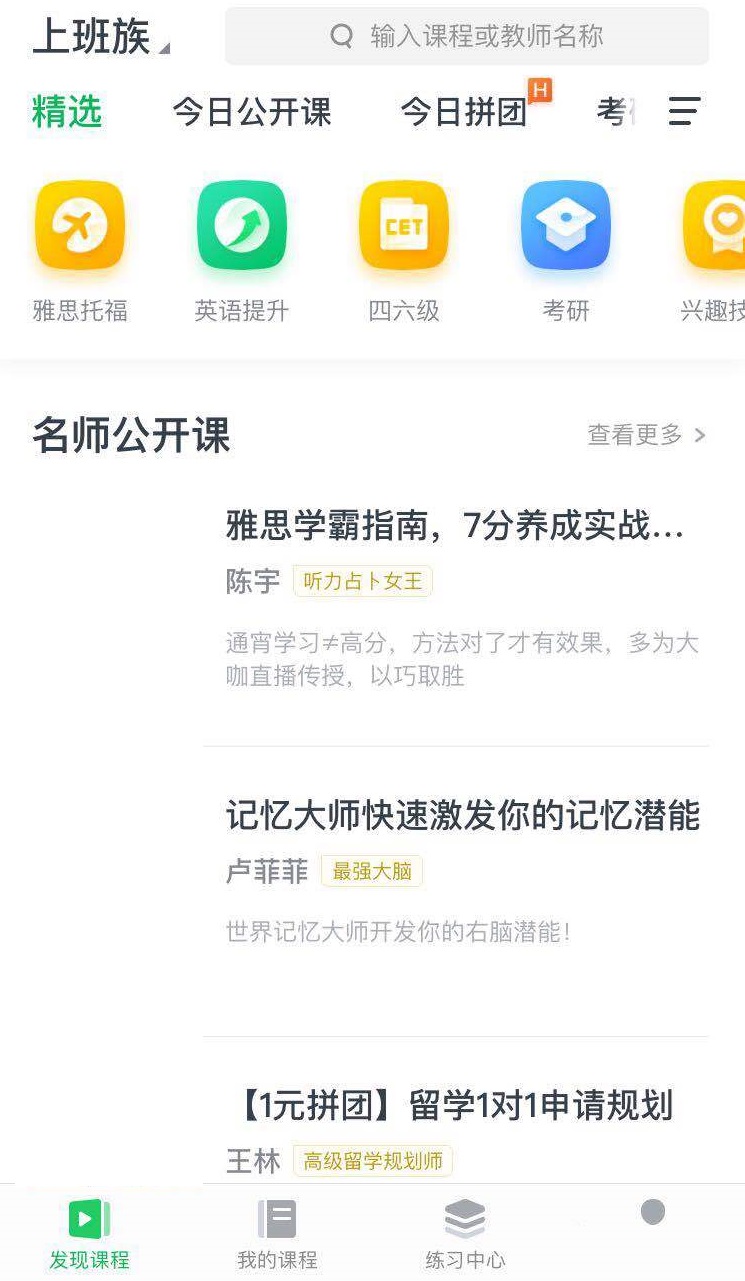This screenshot has width=745, height=1281.
Task: Tap the 最强大脑 badge beside 卢菲菲
Action: click(372, 871)
